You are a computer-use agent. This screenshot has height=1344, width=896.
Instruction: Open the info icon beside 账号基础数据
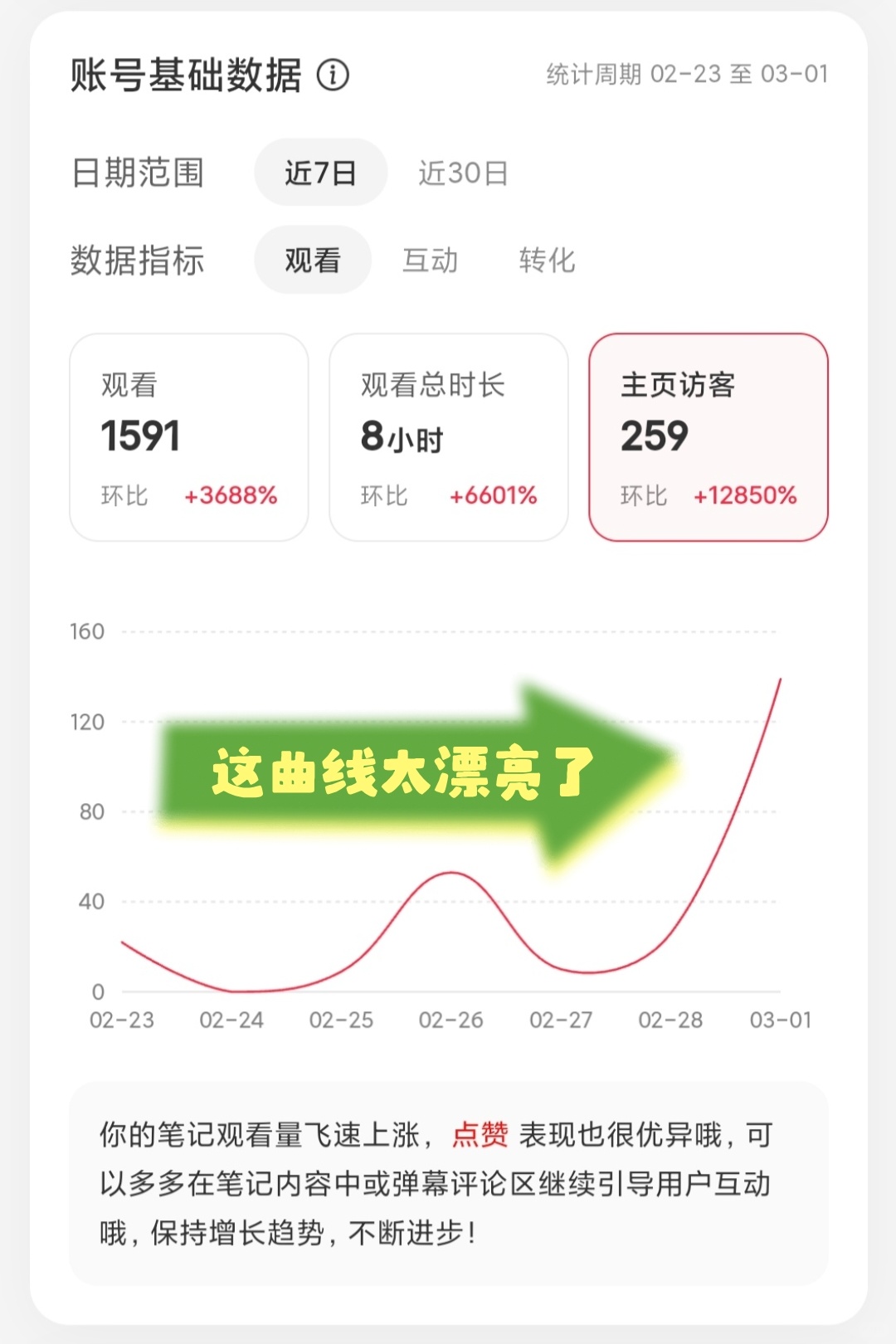(333, 75)
